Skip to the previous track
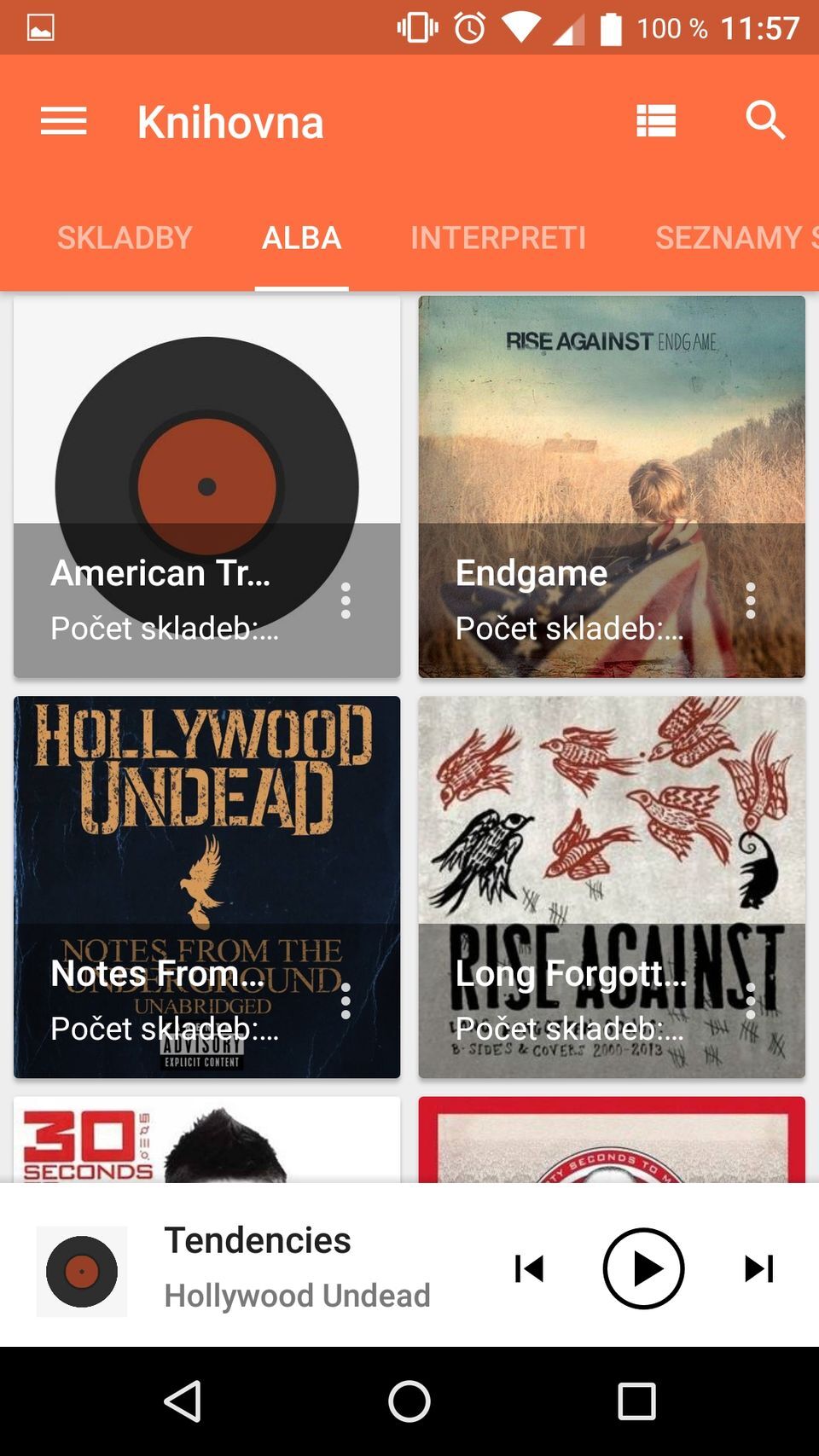 point(529,1268)
